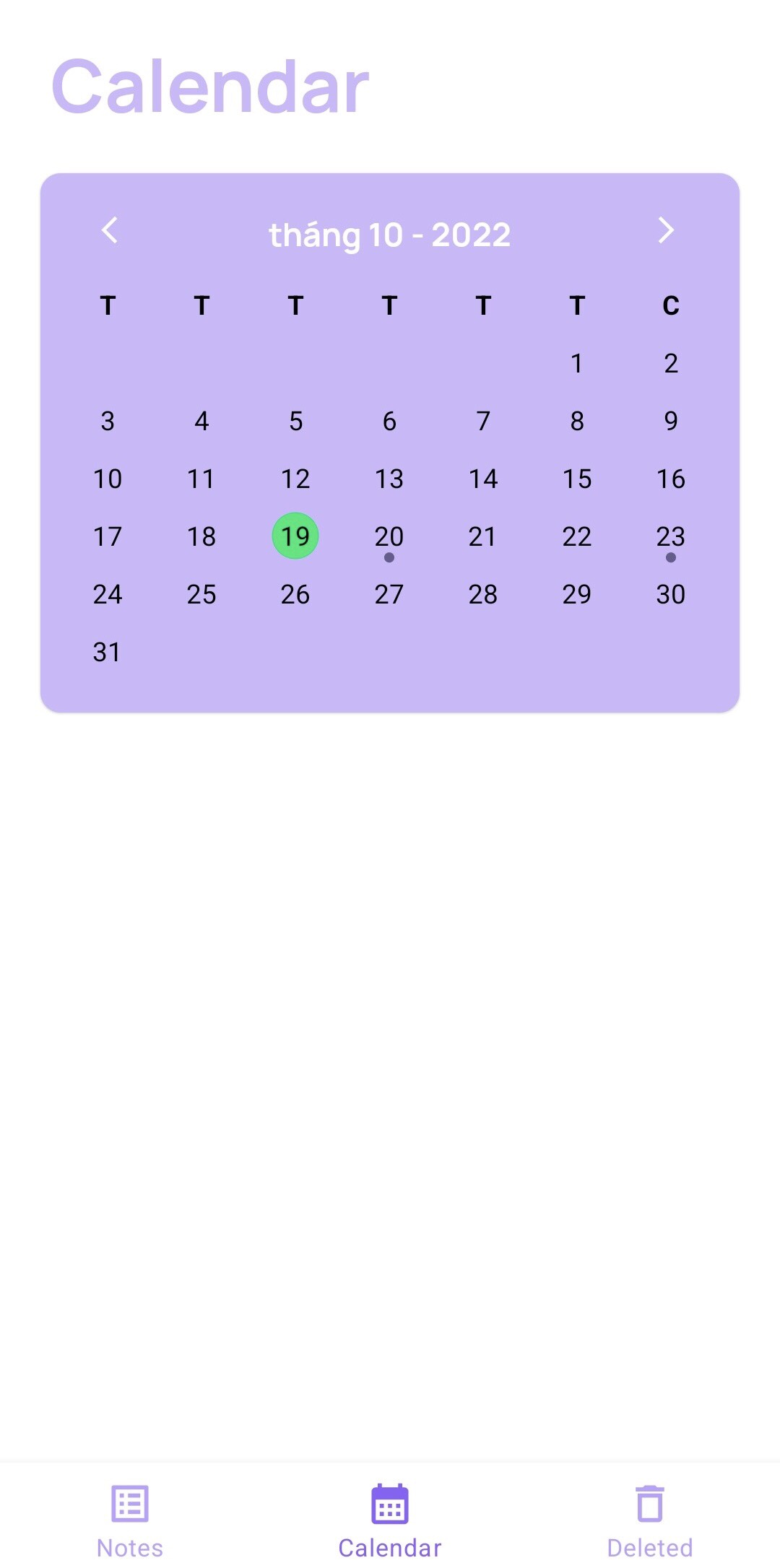
Task: Select October 20 with a dot marker
Action: [x=389, y=538]
